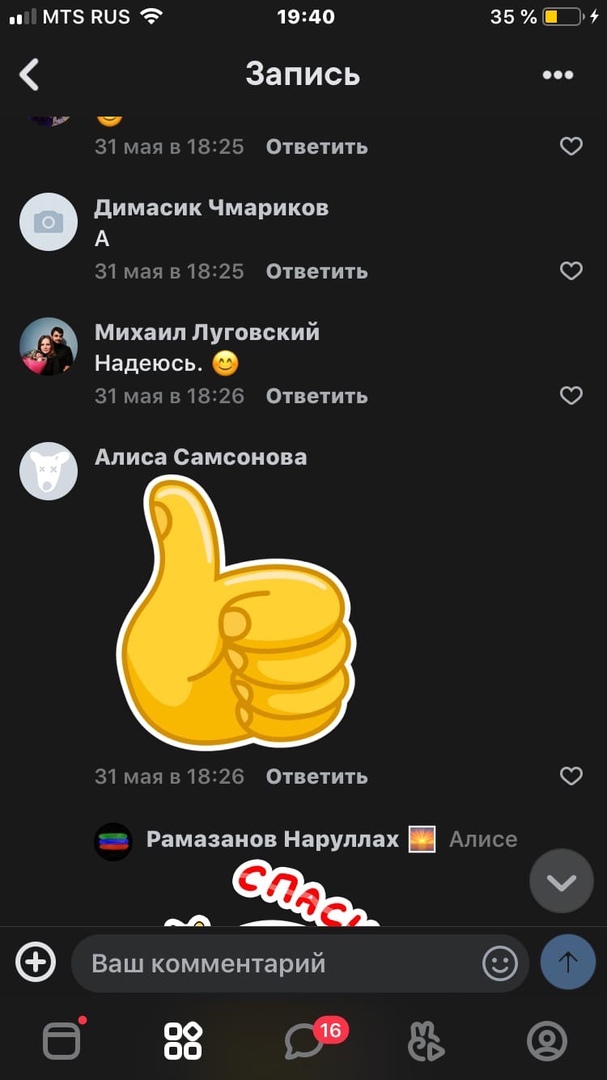Go back from the Запись screen
Image resolution: width=607 pixels, height=1080 pixels.
(x=30, y=74)
